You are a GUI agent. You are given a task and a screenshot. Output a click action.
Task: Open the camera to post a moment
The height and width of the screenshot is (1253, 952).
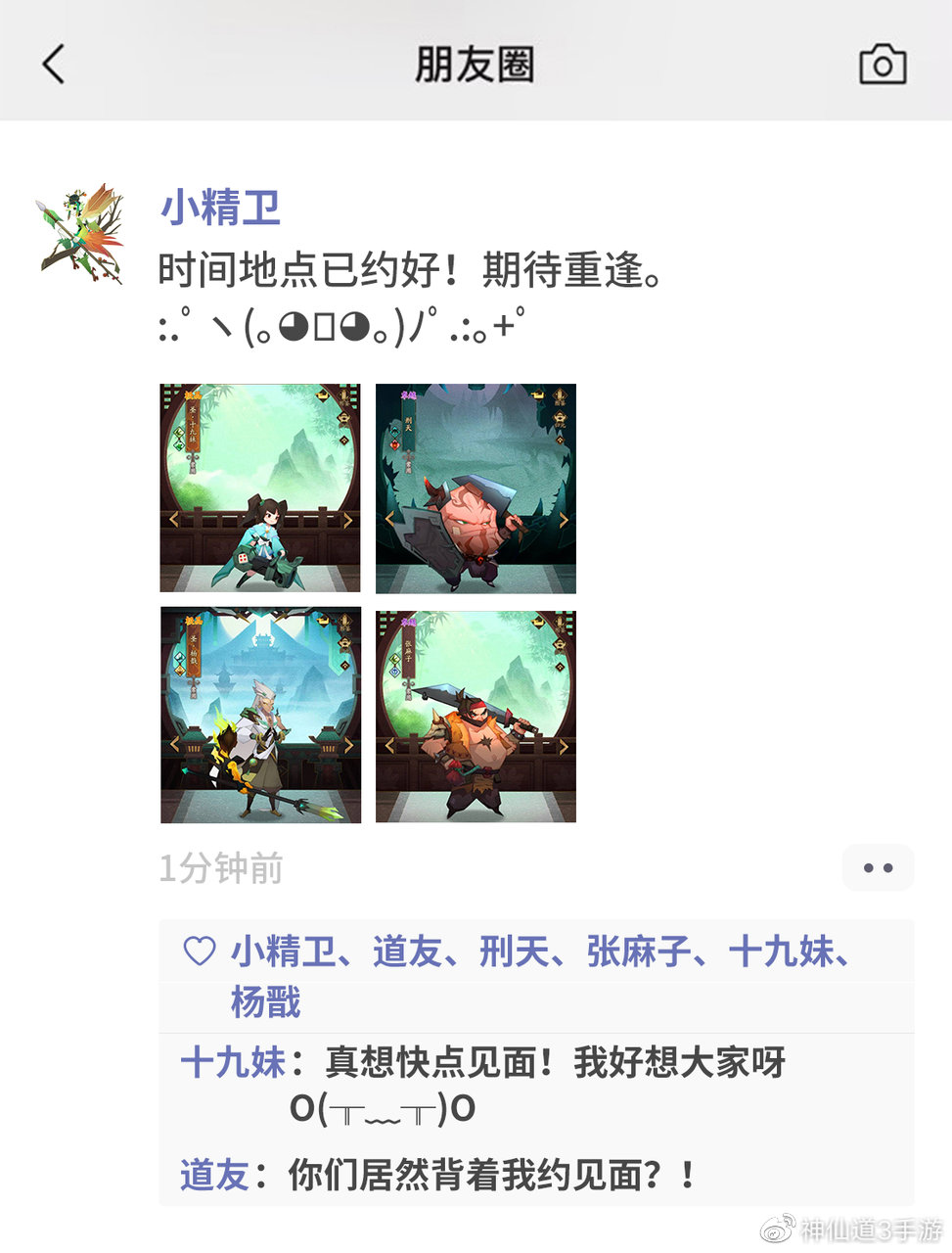pos(882,65)
